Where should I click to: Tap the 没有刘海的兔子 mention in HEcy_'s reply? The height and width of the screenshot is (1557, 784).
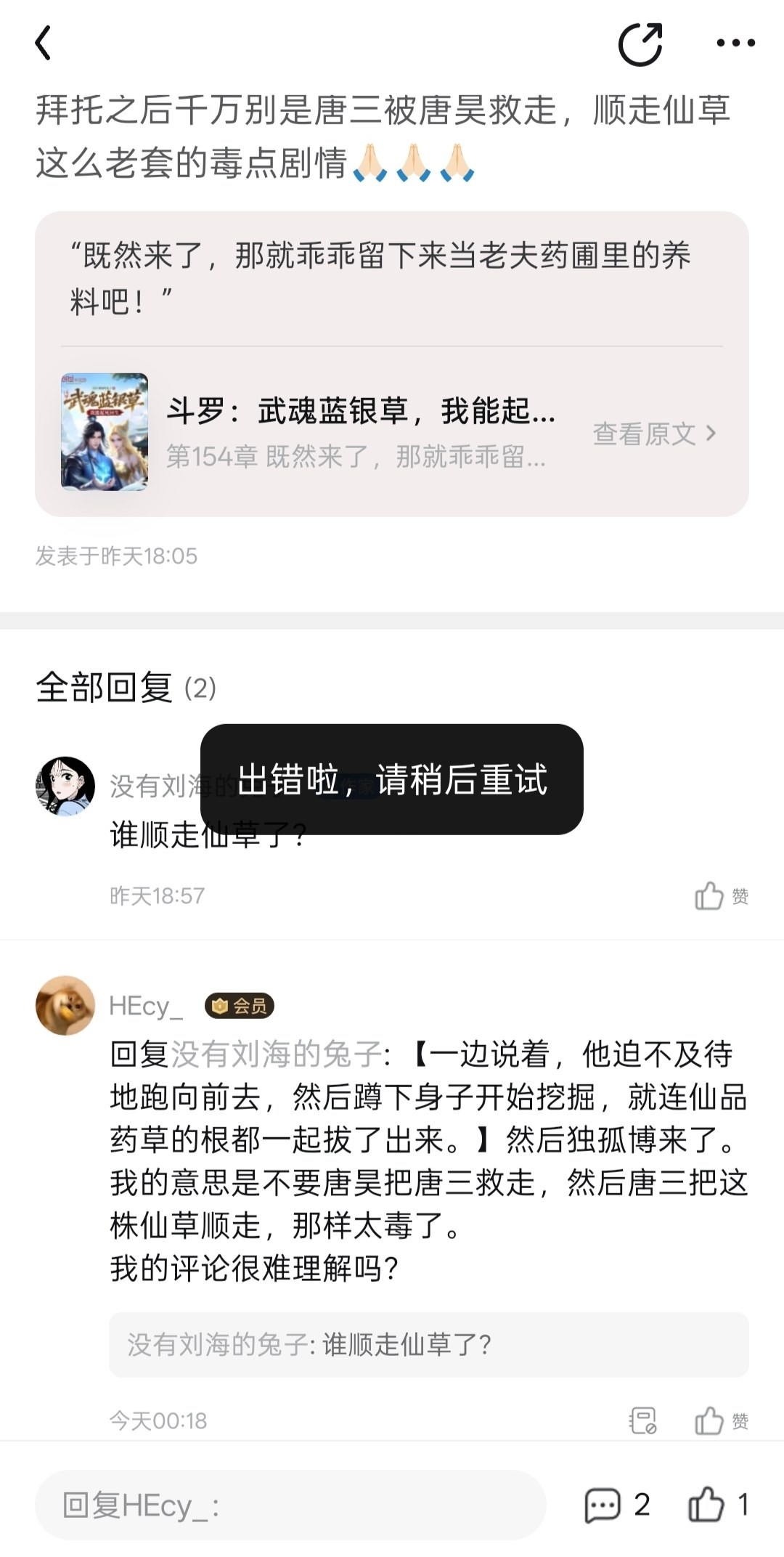[277, 1054]
